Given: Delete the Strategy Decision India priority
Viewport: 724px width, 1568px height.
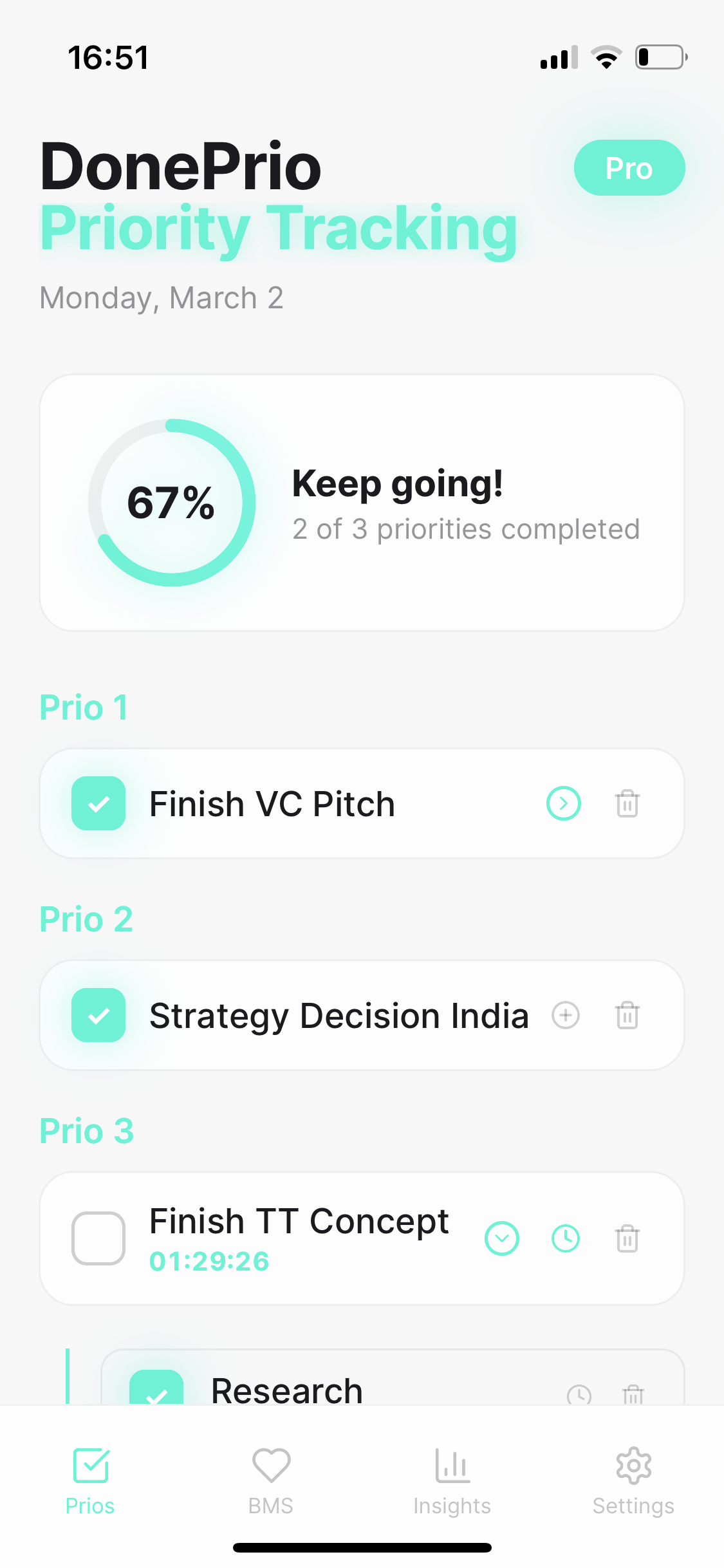Looking at the screenshot, I should 627,1015.
